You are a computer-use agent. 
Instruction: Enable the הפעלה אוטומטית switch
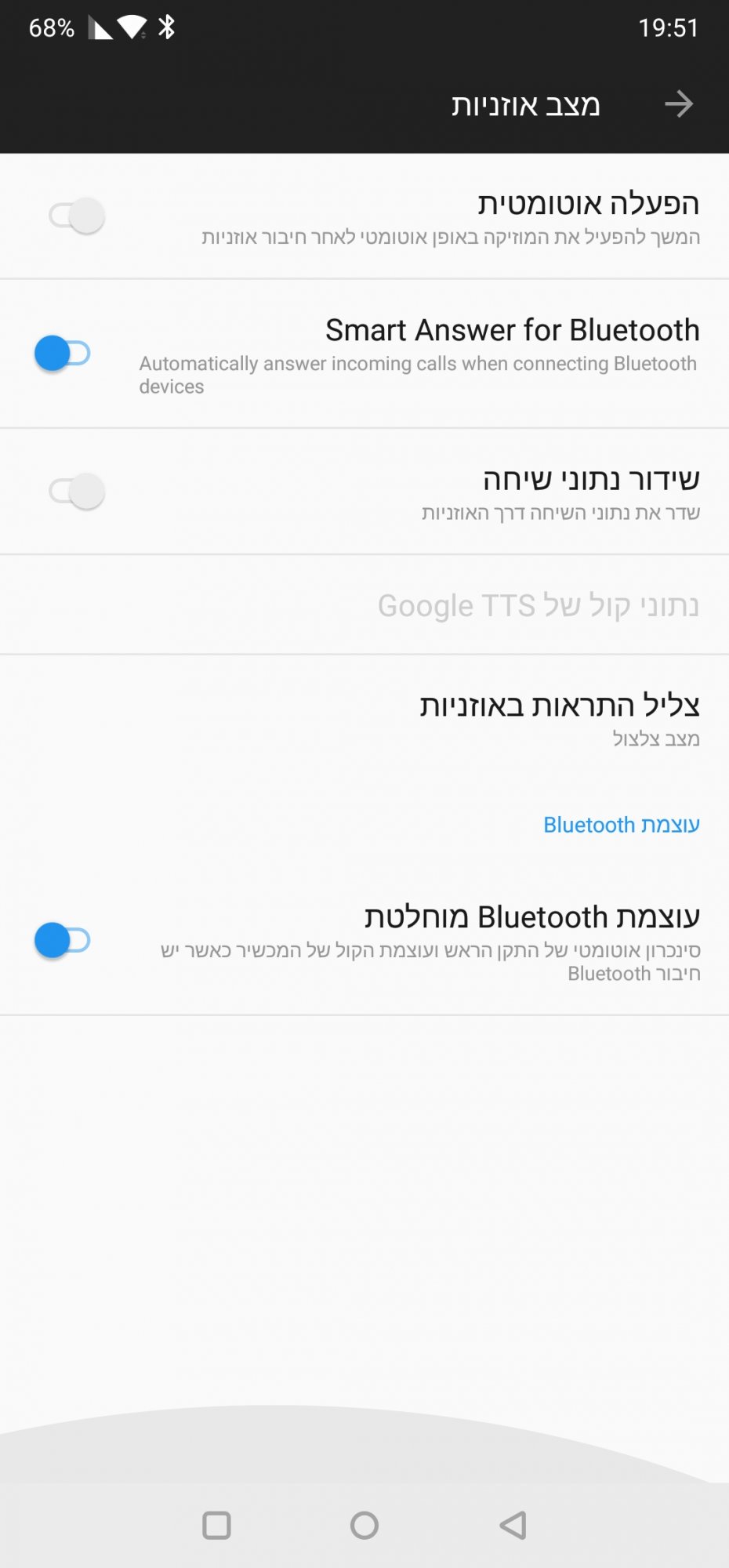coord(77,216)
